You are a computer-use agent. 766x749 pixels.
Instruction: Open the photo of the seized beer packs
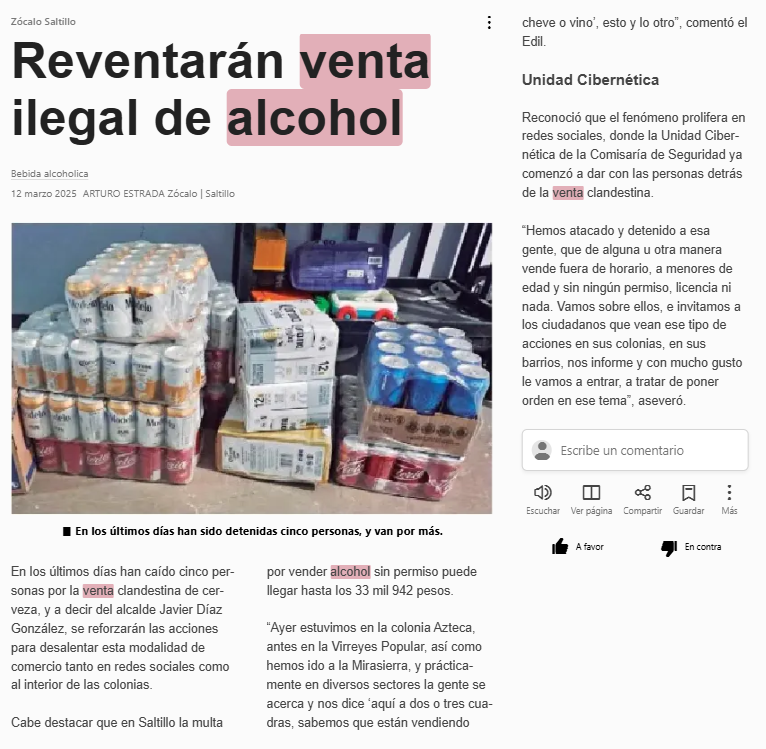pos(252,368)
